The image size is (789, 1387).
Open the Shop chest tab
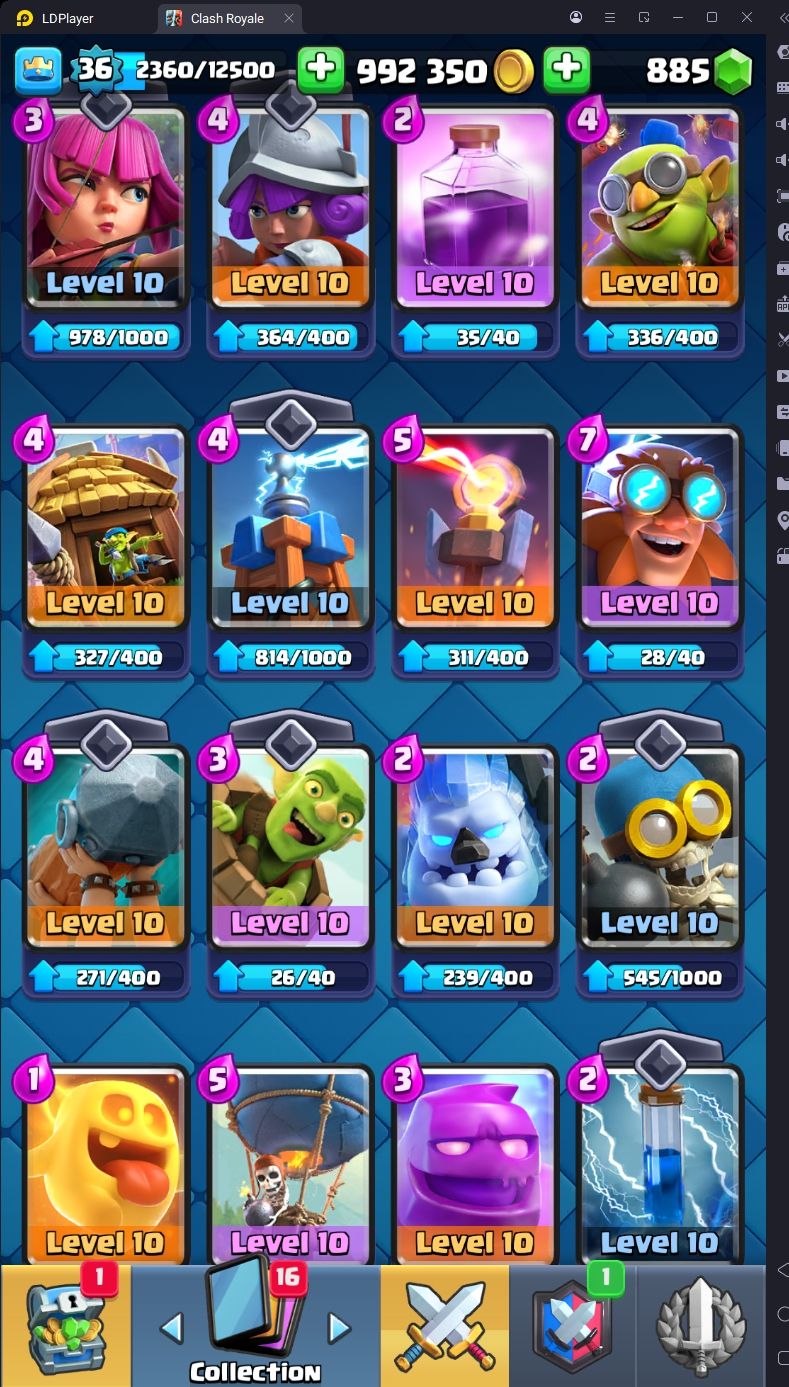[66, 1326]
